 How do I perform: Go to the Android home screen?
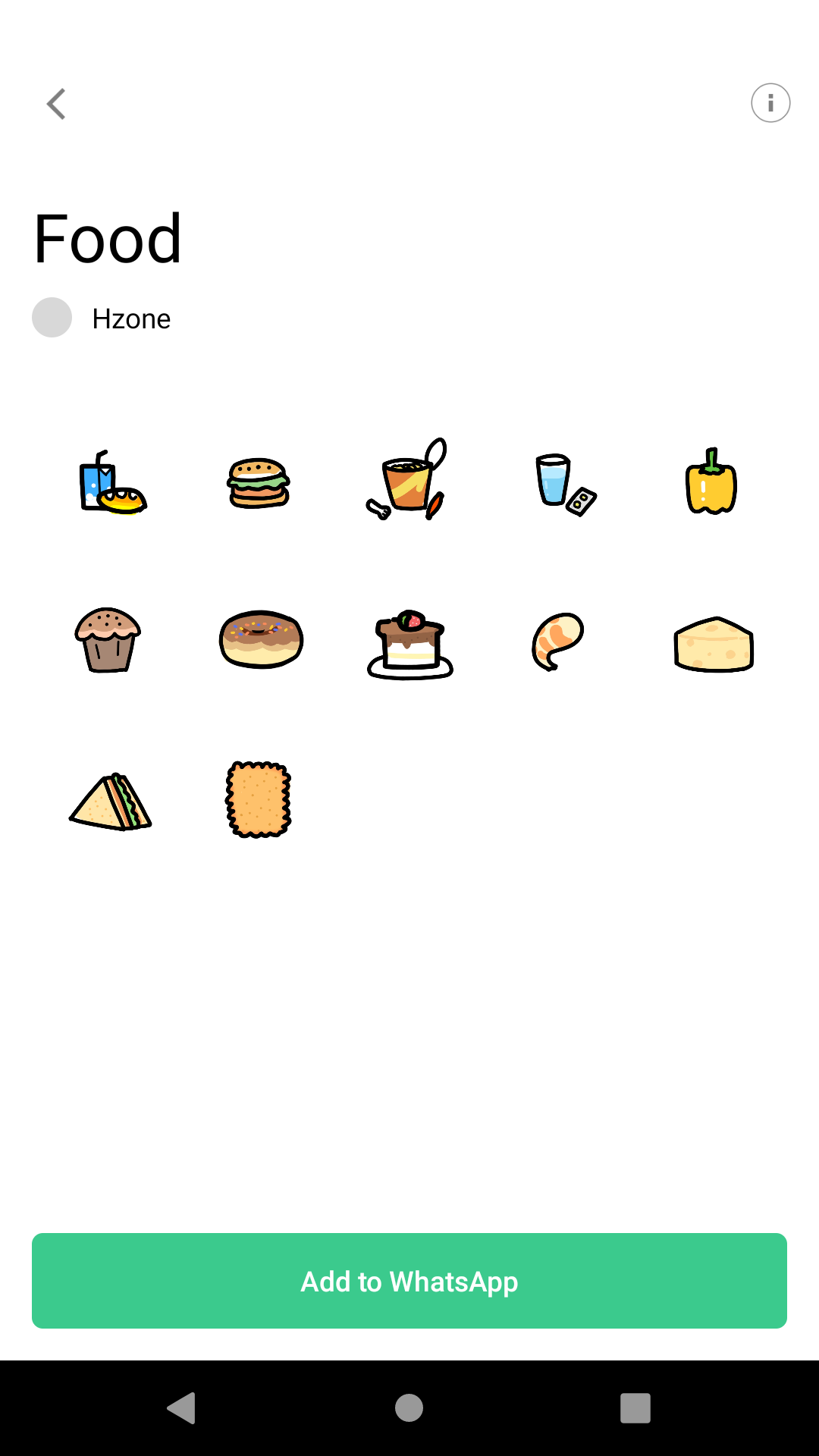(409, 1408)
